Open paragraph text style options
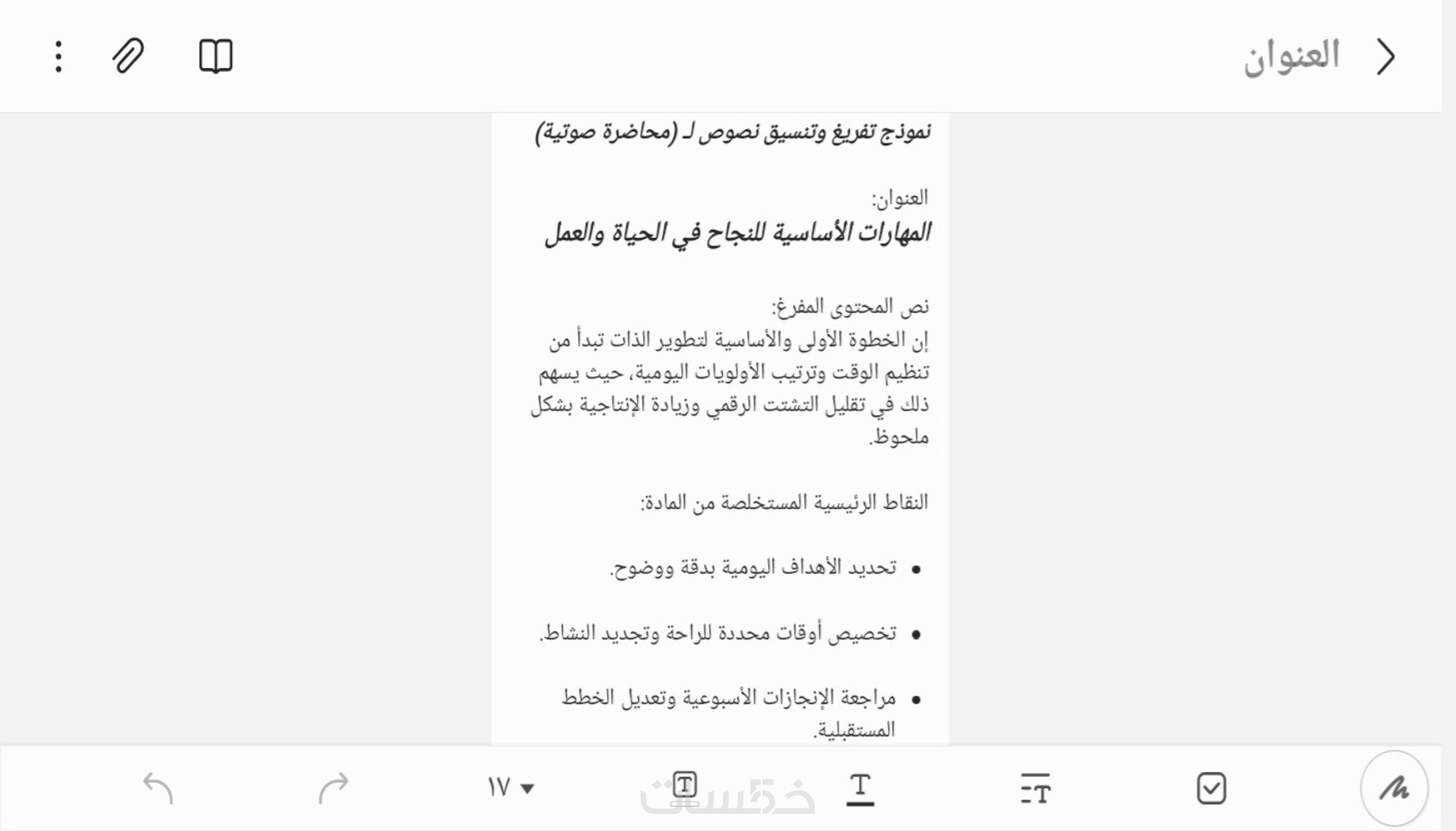 (x=1035, y=788)
